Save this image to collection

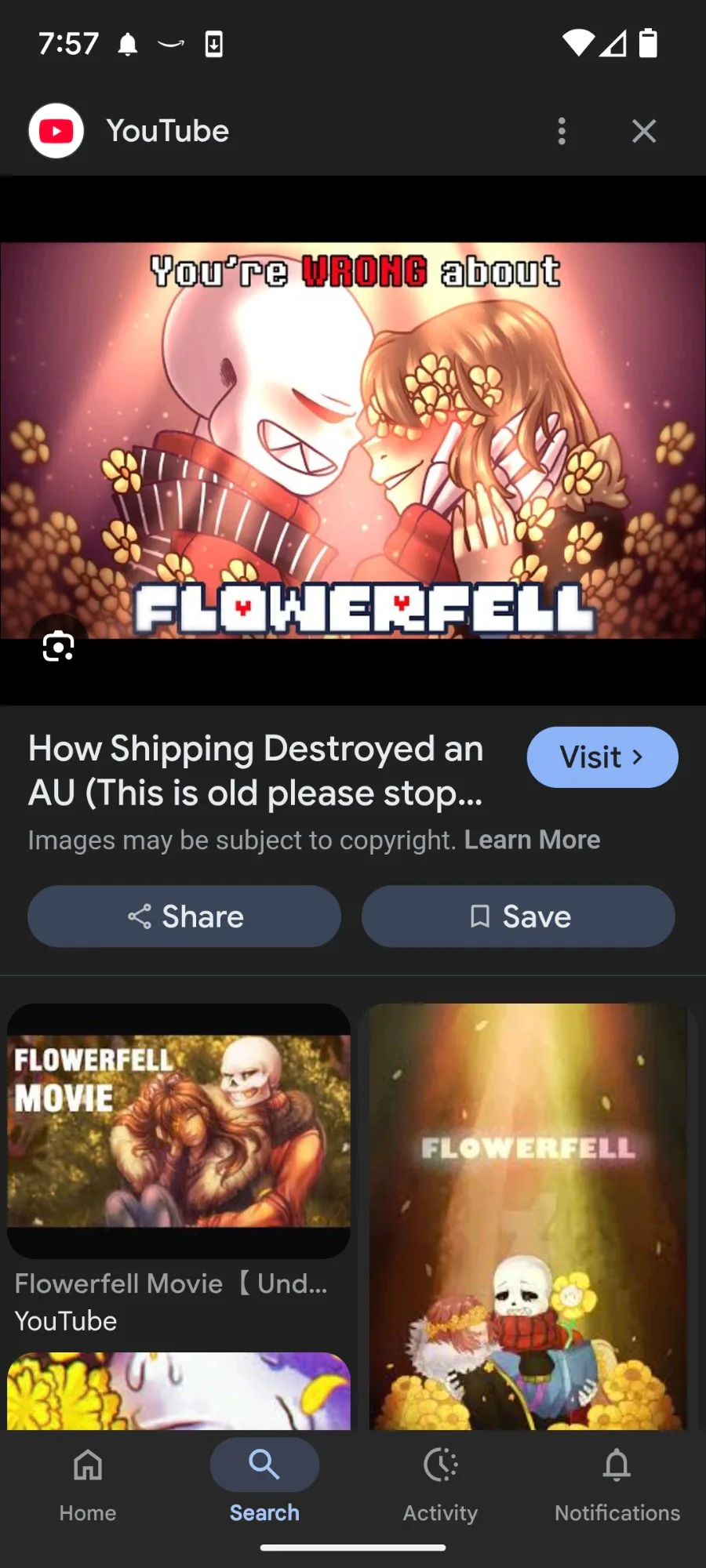click(x=519, y=916)
